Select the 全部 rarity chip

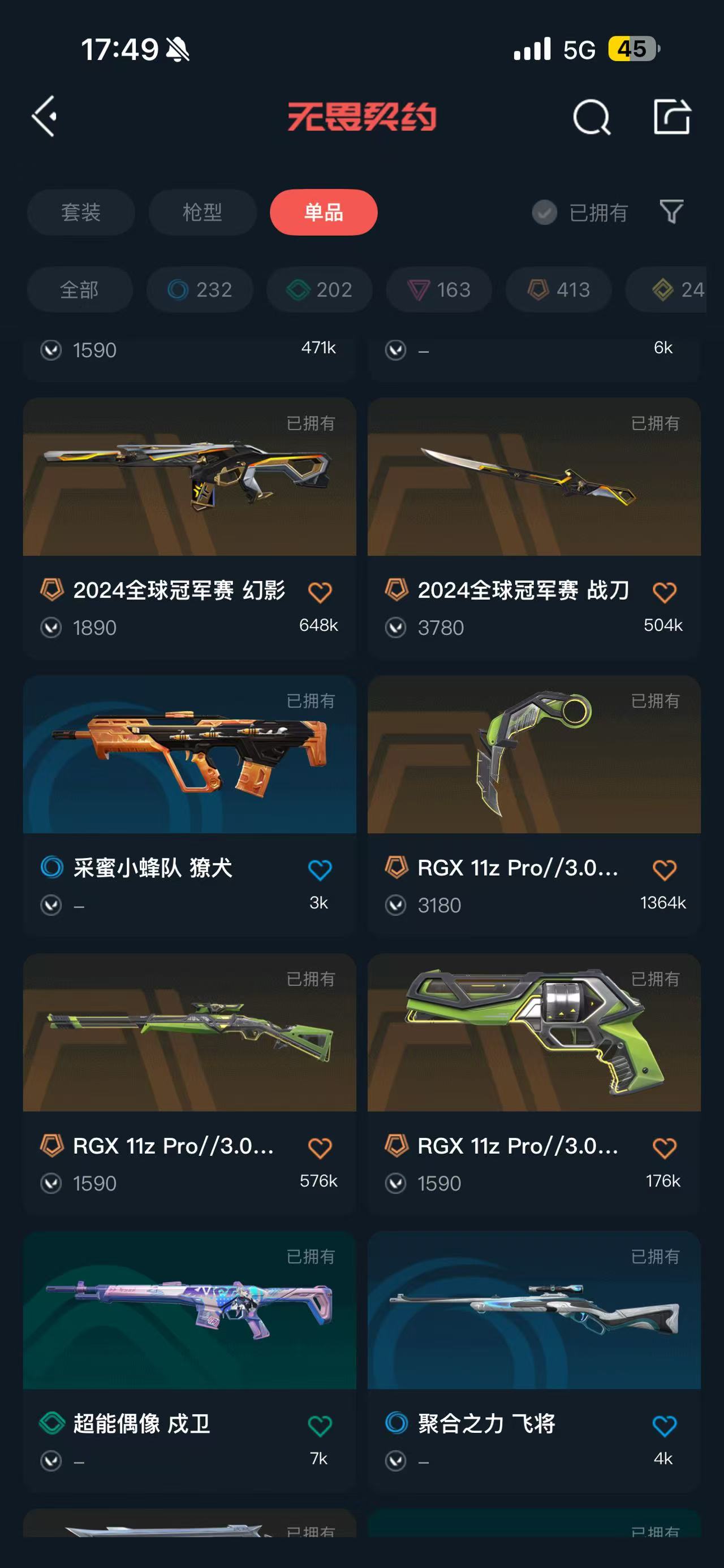click(x=79, y=290)
